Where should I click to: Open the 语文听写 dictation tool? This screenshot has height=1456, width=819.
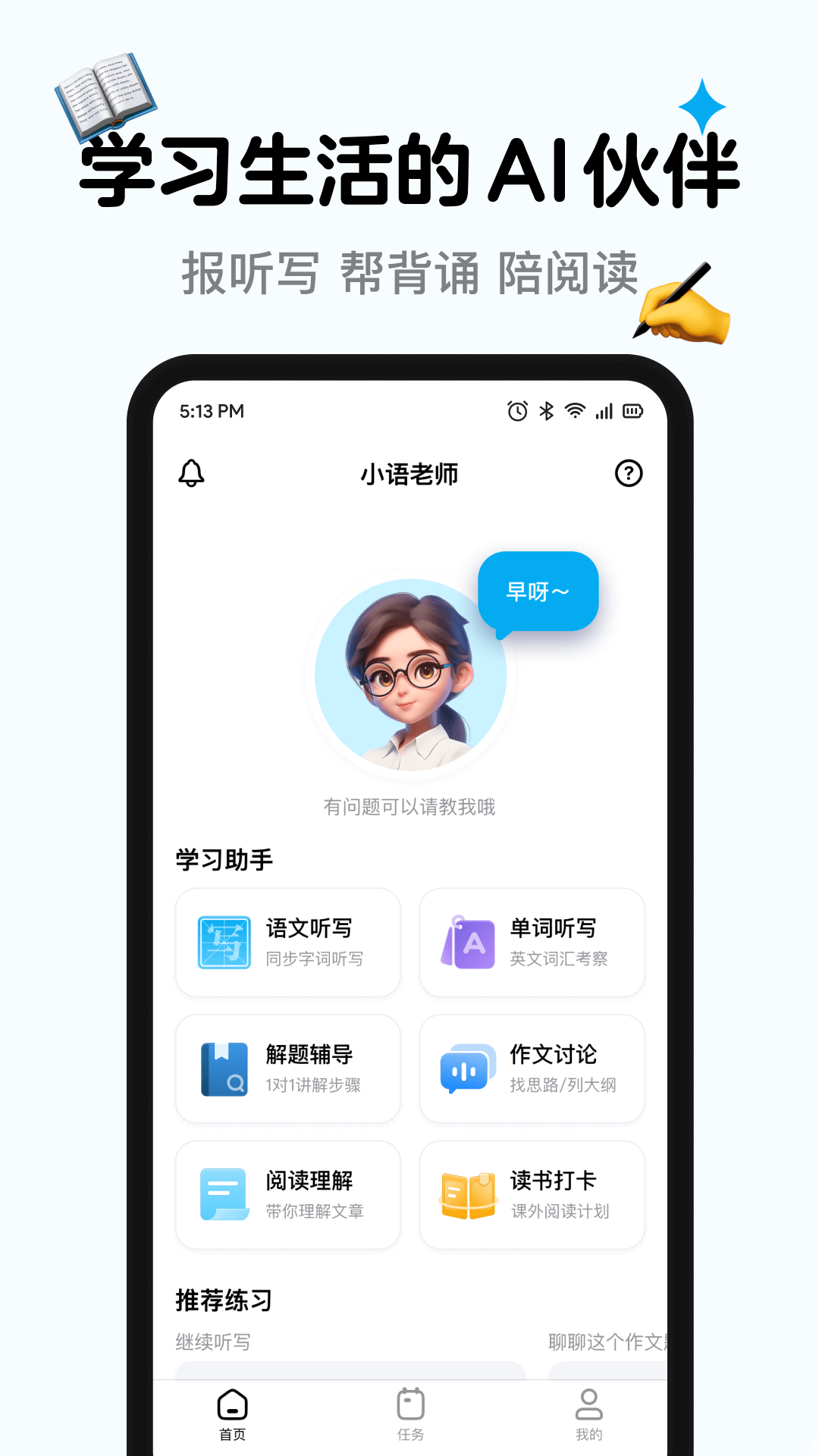click(x=288, y=942)
